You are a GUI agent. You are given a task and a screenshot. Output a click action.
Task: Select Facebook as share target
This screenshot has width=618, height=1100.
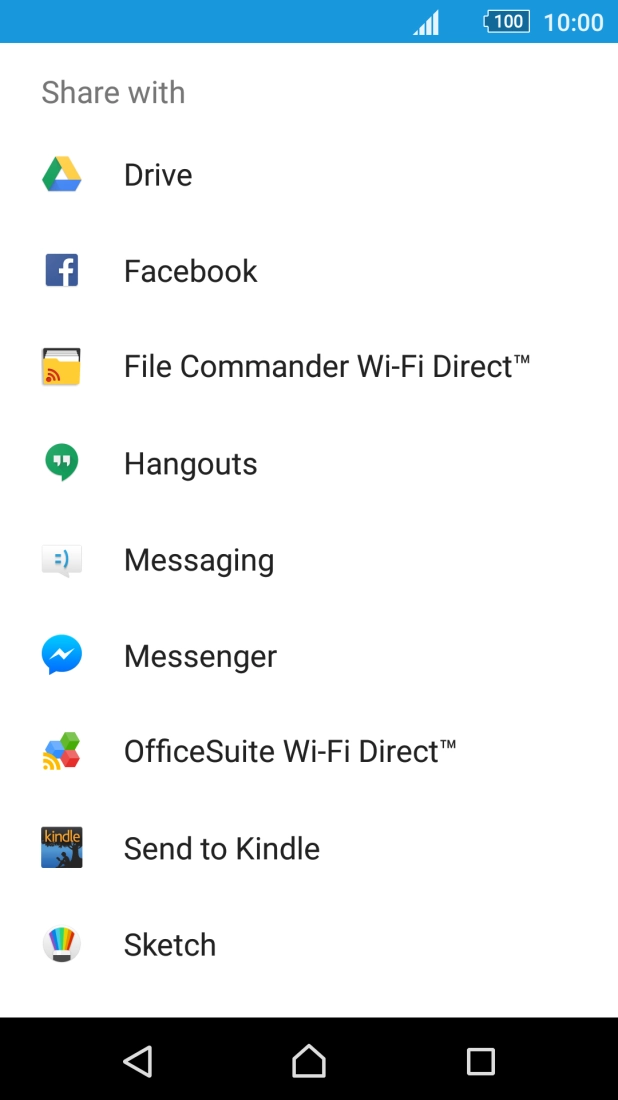(309, 271)
